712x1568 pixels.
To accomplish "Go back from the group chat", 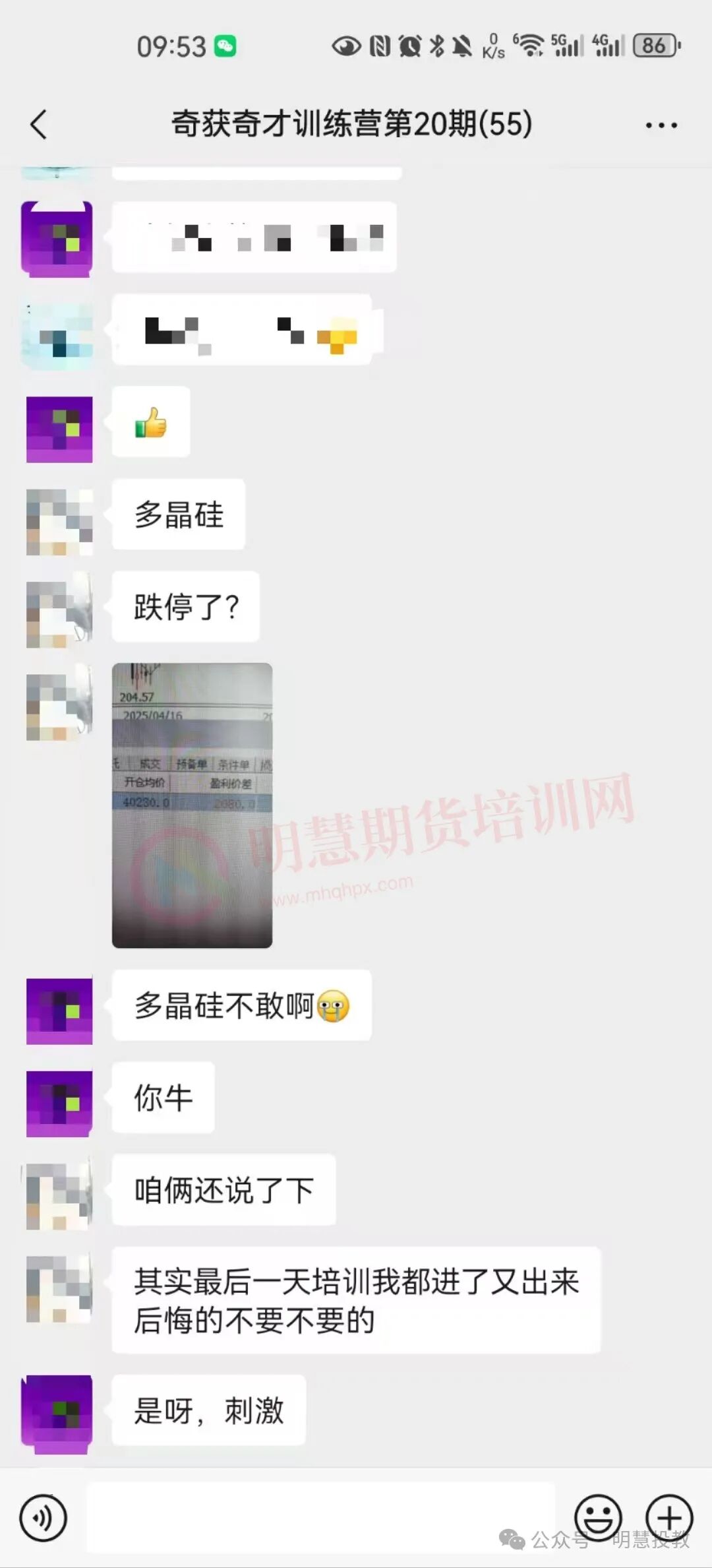I will [x=40, y=124].
